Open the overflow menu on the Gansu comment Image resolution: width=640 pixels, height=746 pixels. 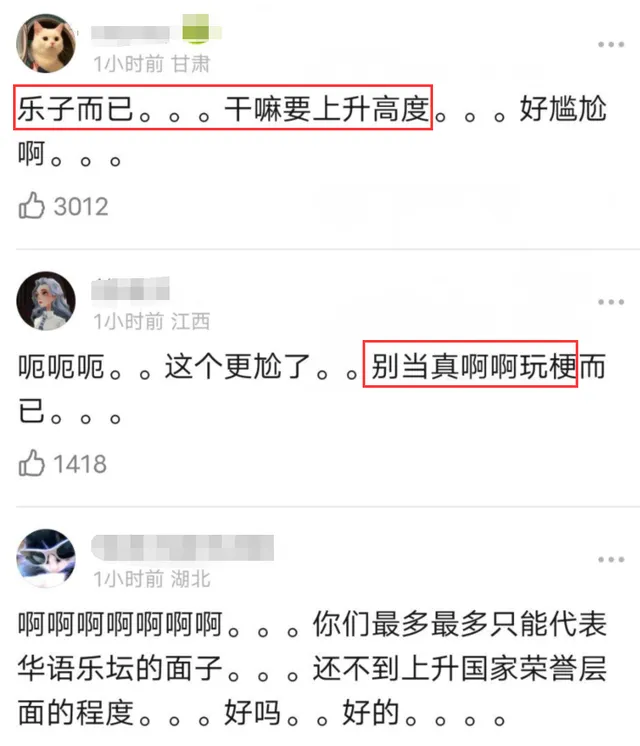[x=611, y=44]
